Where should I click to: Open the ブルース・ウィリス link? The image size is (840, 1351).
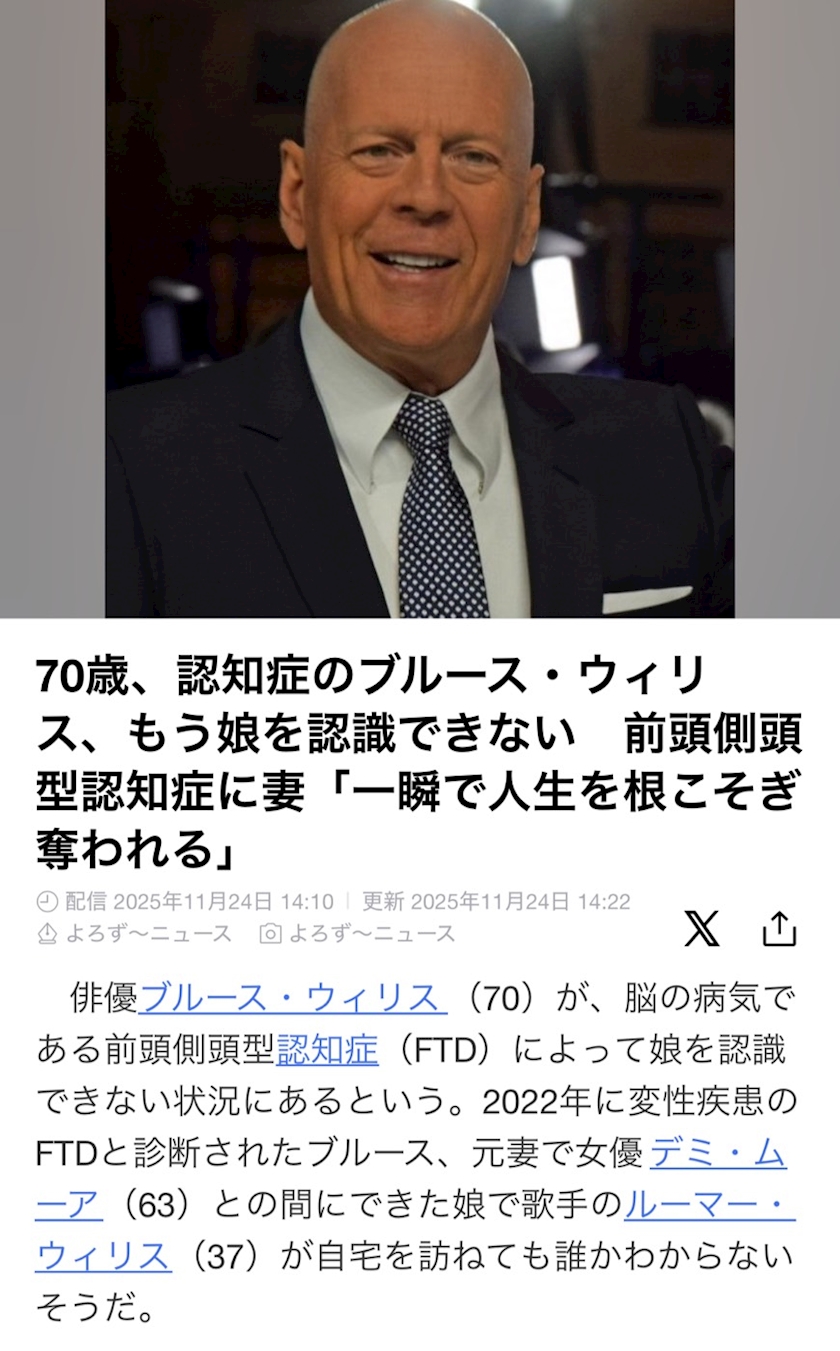[x=293, y=997]
